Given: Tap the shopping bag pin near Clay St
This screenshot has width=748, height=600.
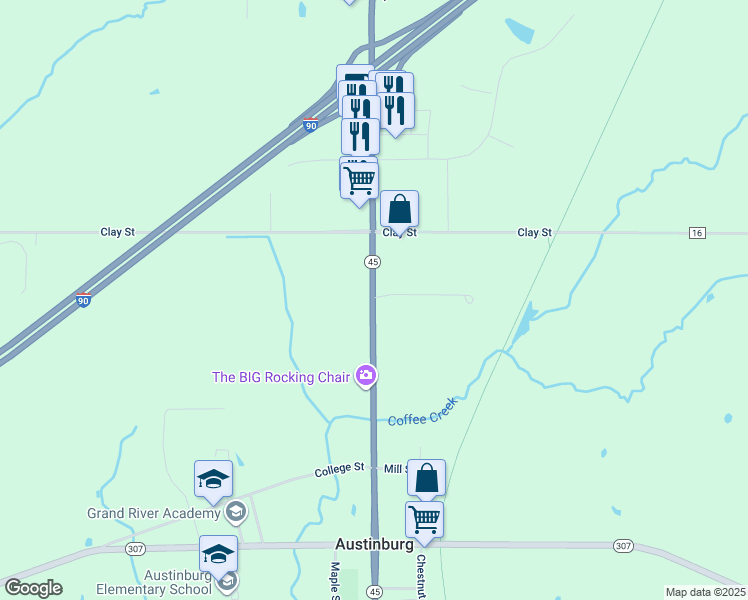Looking at the screenshot, I should (399, 210).
